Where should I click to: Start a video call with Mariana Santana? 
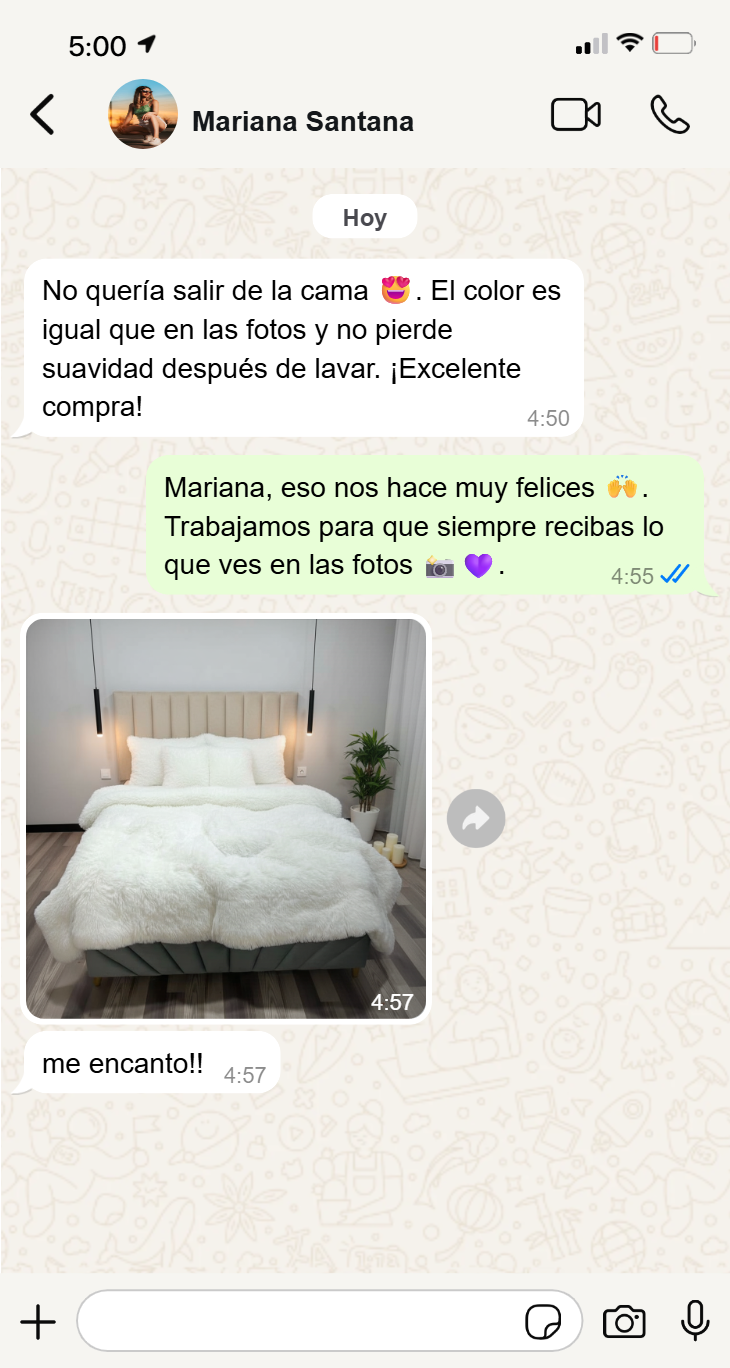coord(576,115)
